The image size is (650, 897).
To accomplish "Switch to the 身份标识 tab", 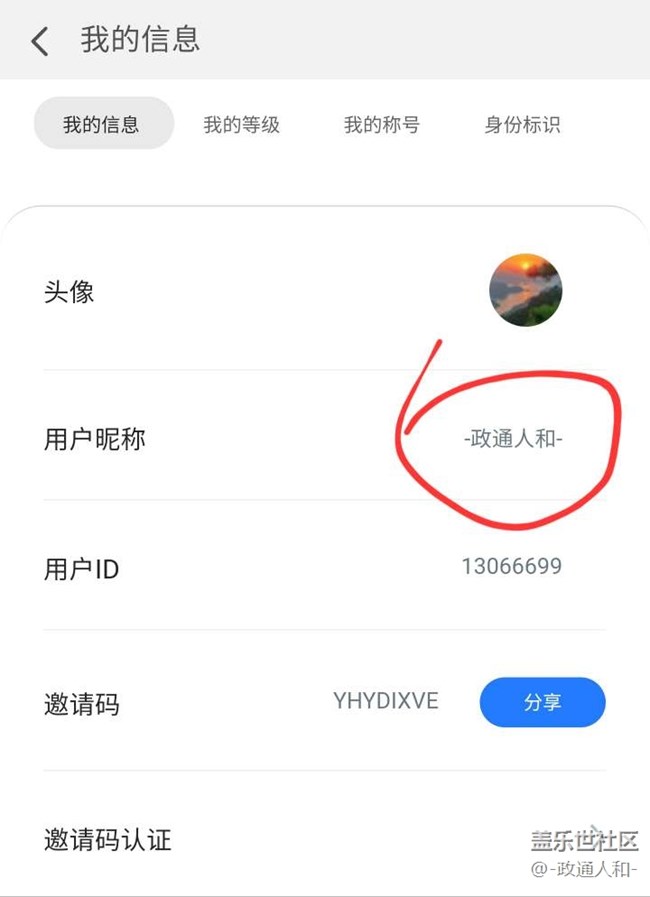I will click(x=522, y=125).
